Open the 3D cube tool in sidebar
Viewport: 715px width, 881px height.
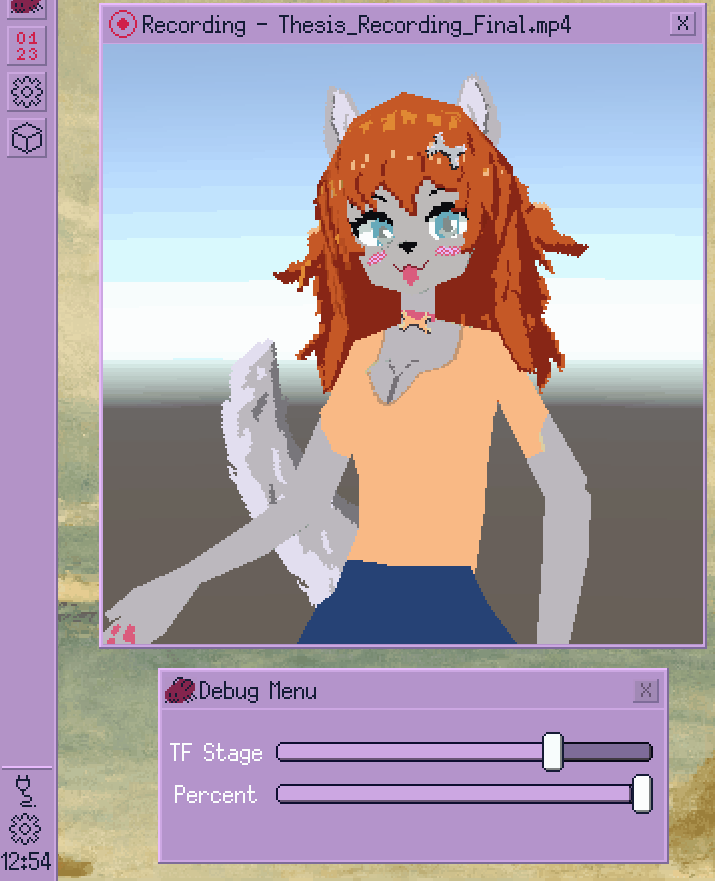27,138
